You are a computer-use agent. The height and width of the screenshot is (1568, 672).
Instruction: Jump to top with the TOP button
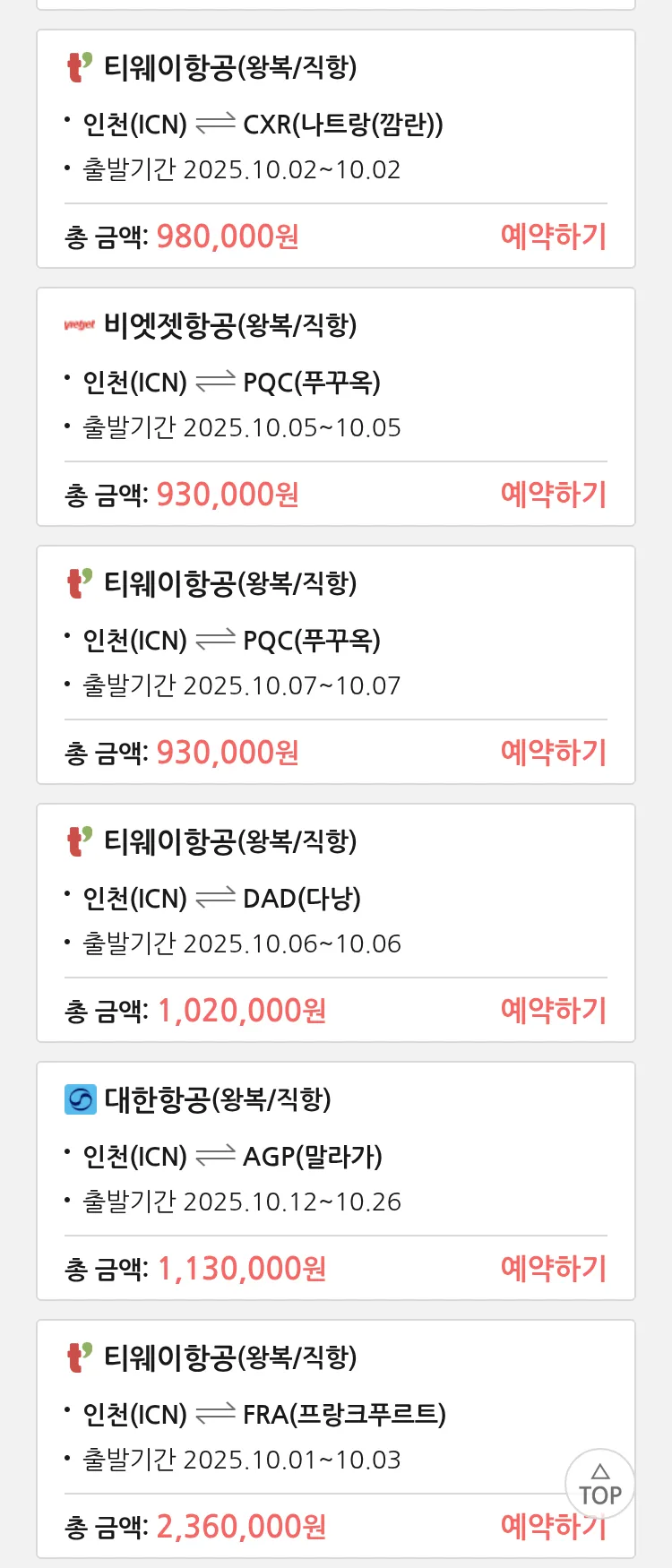[x=599, y=1484]
